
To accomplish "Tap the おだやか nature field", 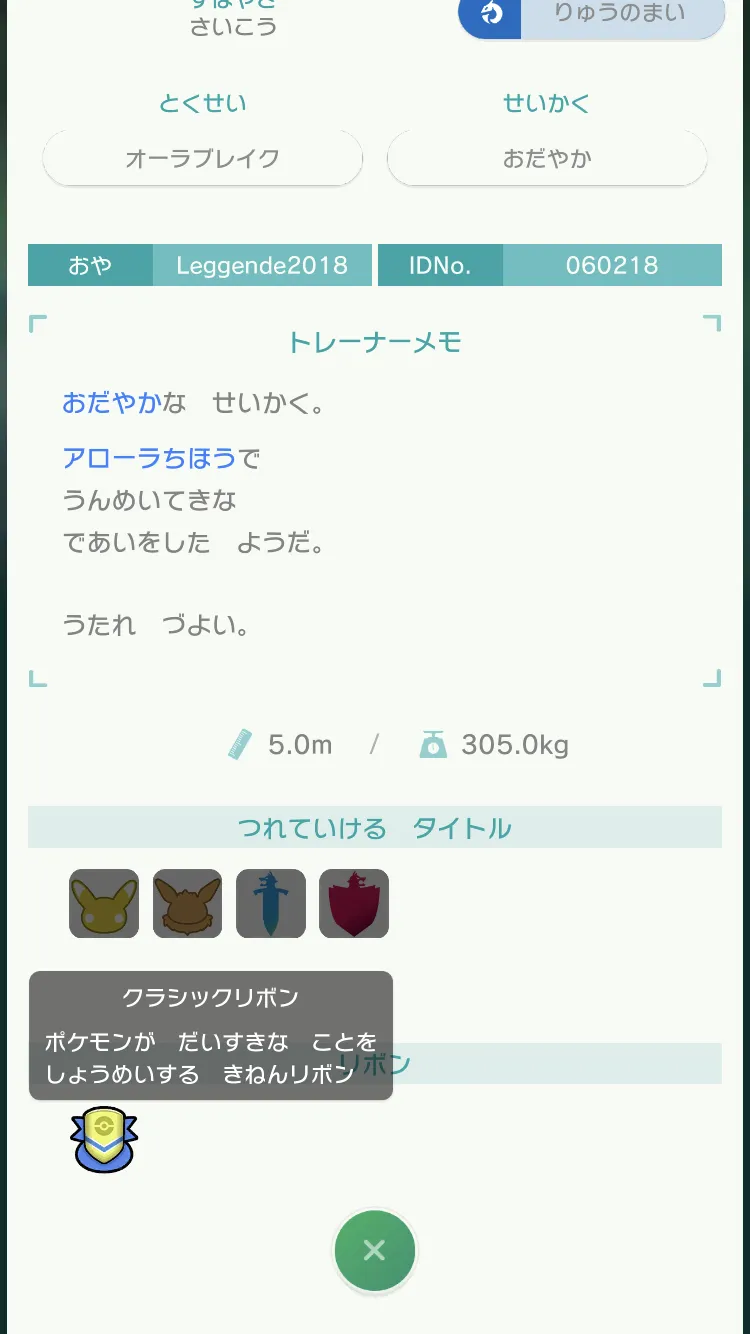I will click(547, 158).
